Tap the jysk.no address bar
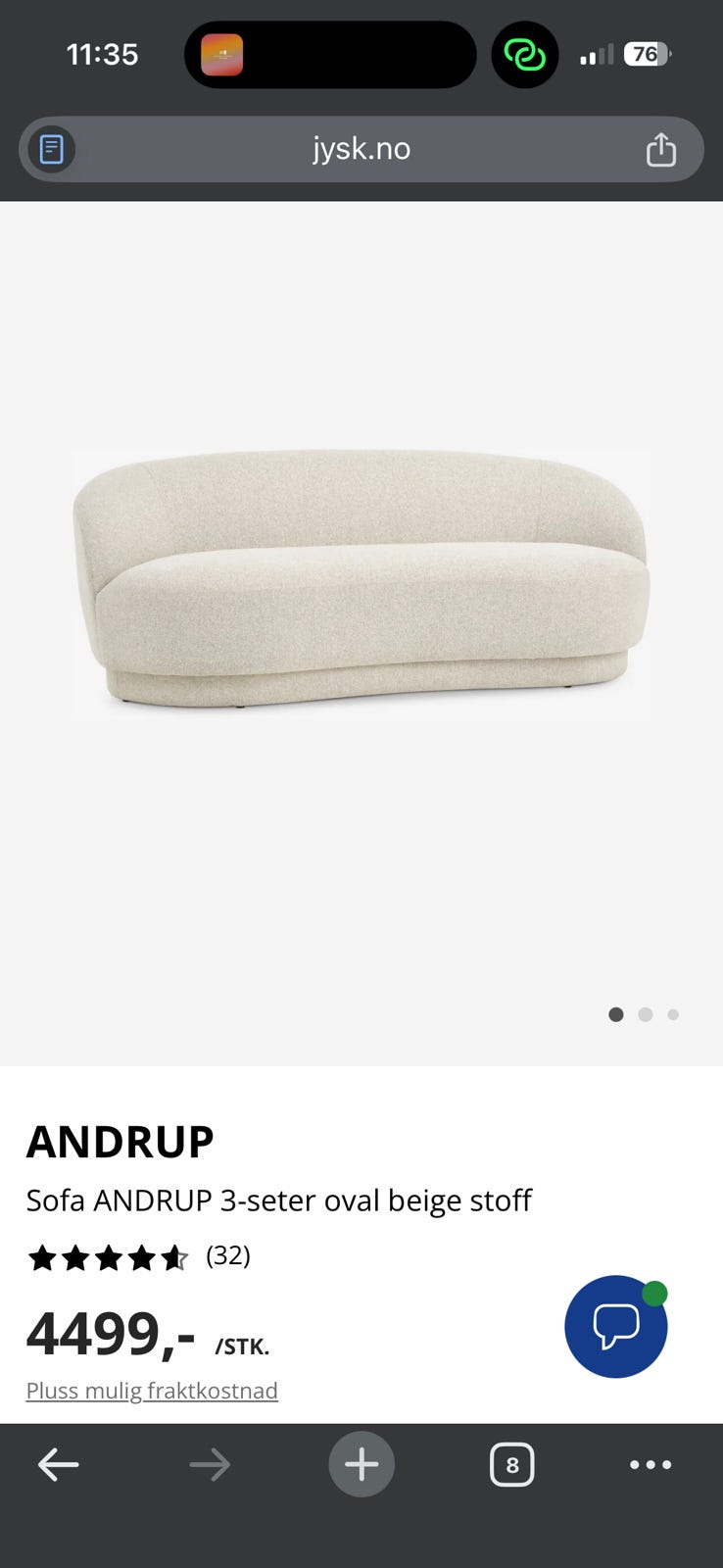The width and height of the screenshot is (723, 1568). 361,149
